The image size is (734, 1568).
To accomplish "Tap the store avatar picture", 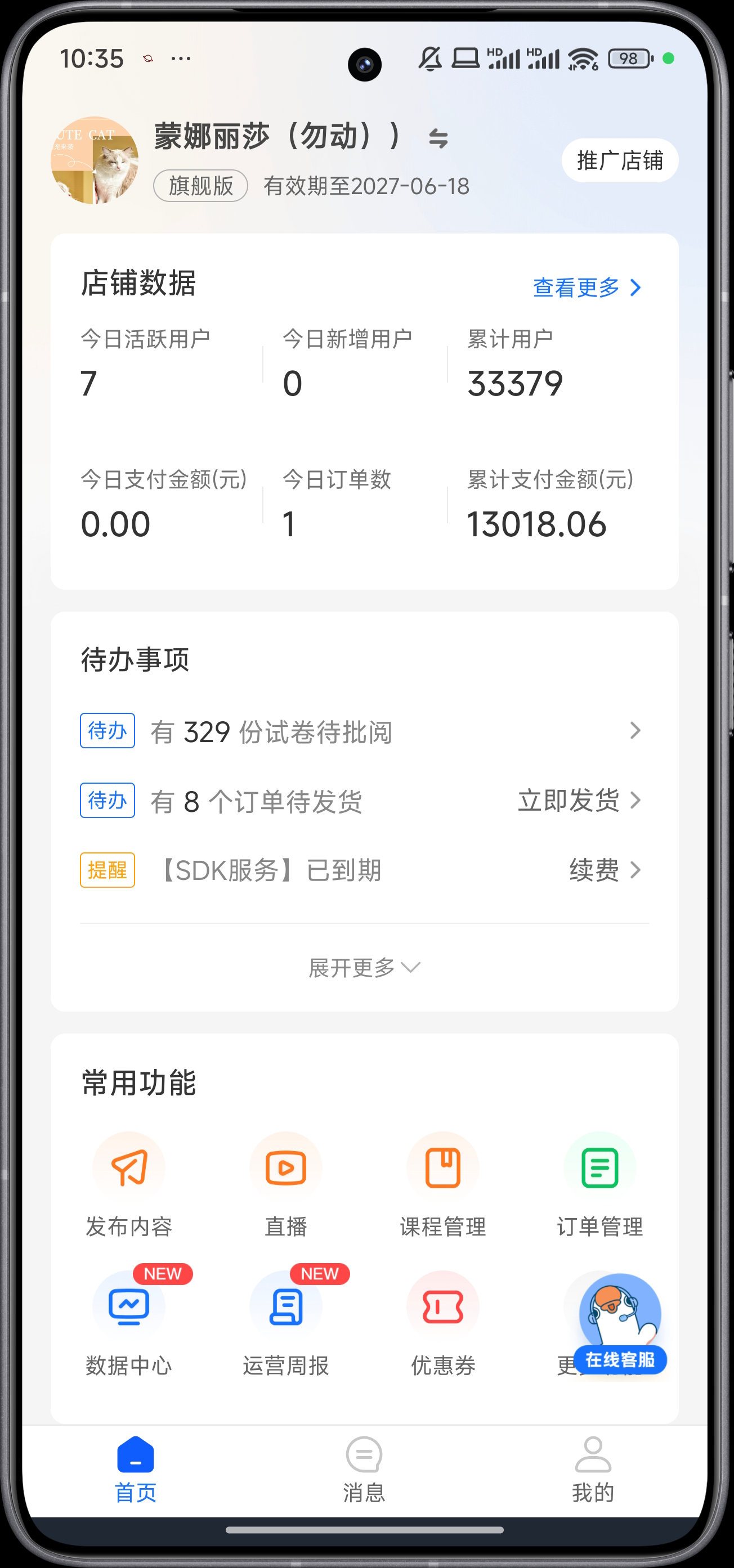I will [x=95, y=160].
